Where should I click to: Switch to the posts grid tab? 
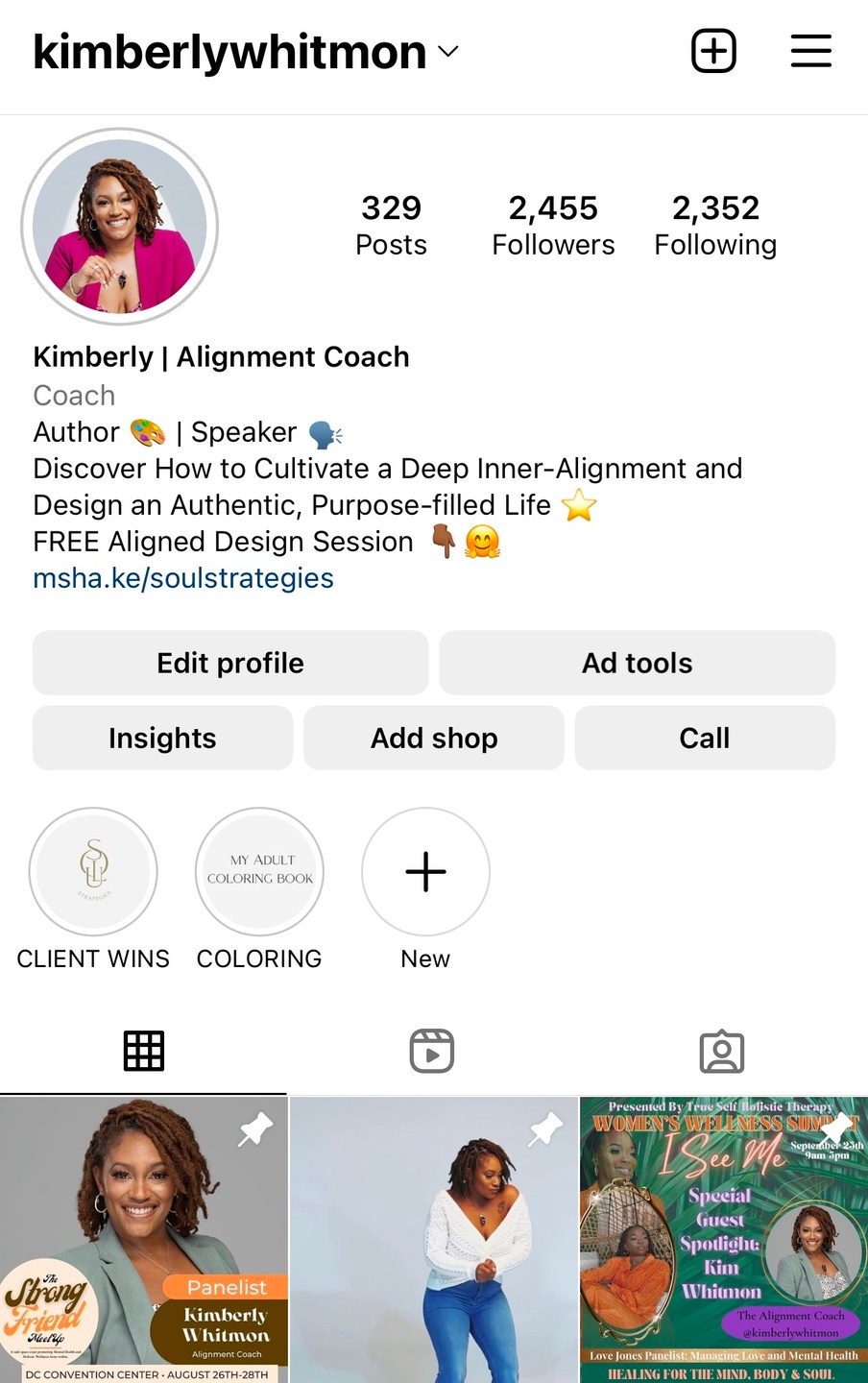[144, 1052]
